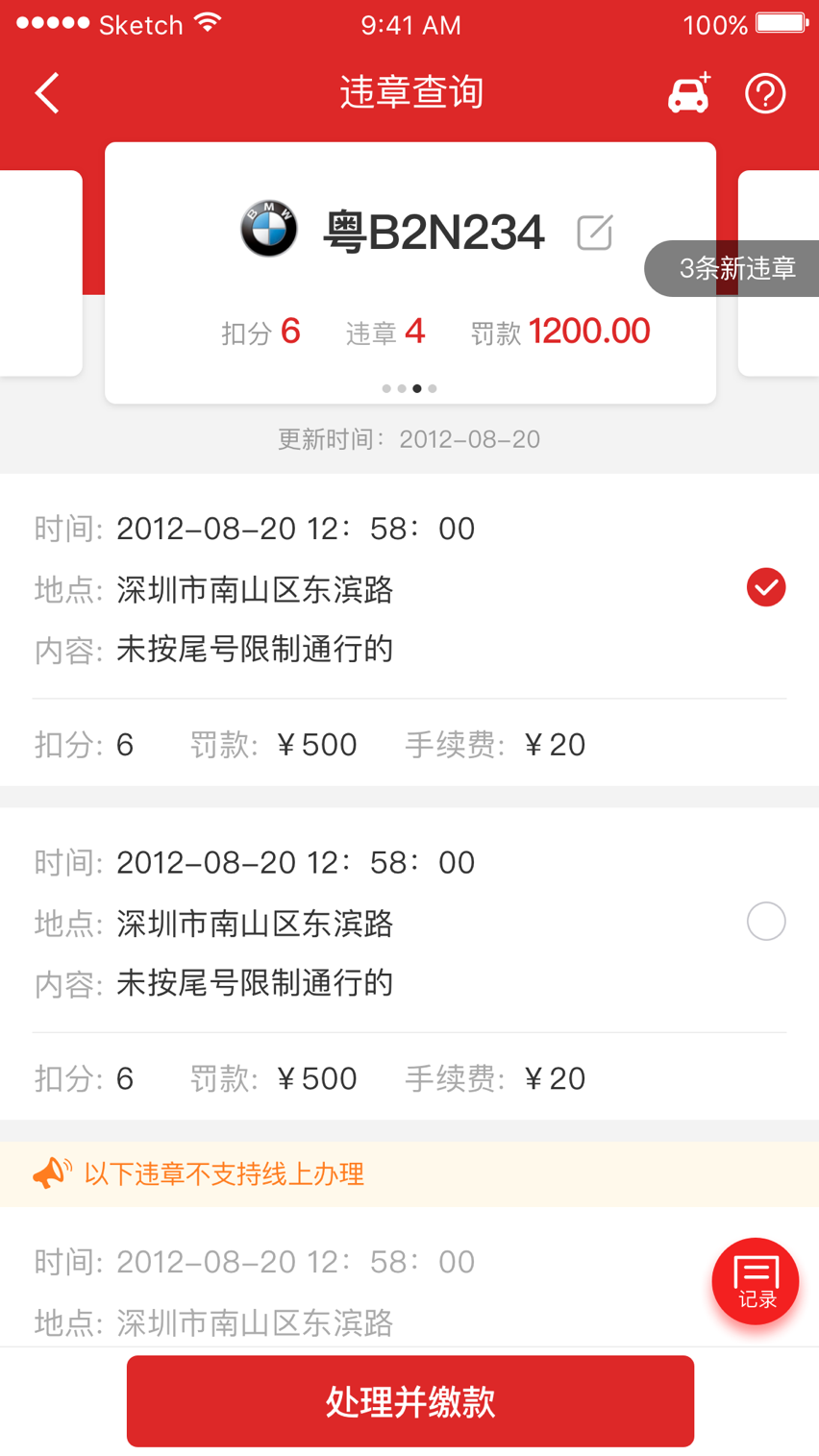Tap 处理并缴款 to pay fines

click(x=410, y=1401)
